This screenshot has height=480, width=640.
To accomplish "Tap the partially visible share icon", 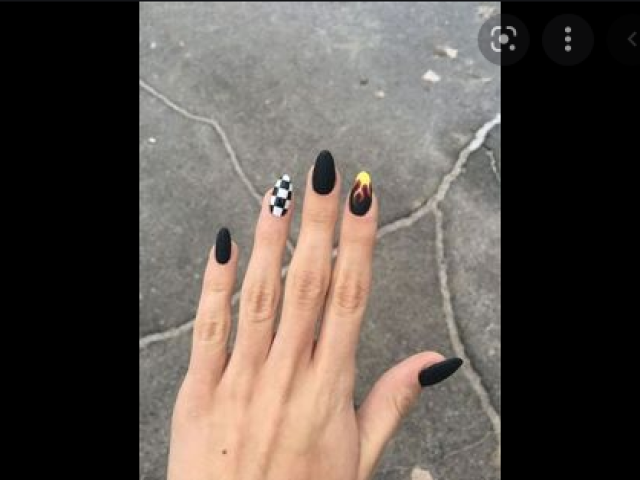I will [629, 40].
